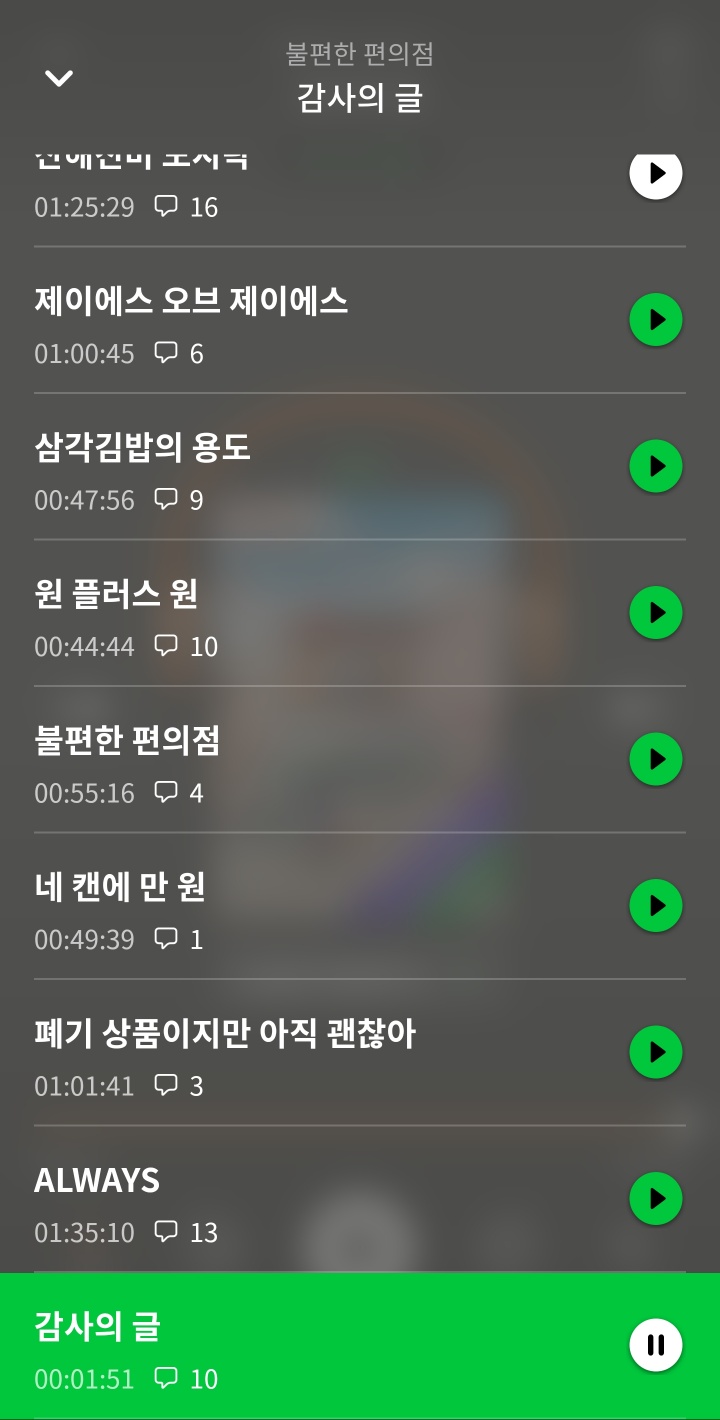Screen dimensions: 720x1420
Task: Play chapter 제이에스 오브 제이에스
Action: click(656, 320)
